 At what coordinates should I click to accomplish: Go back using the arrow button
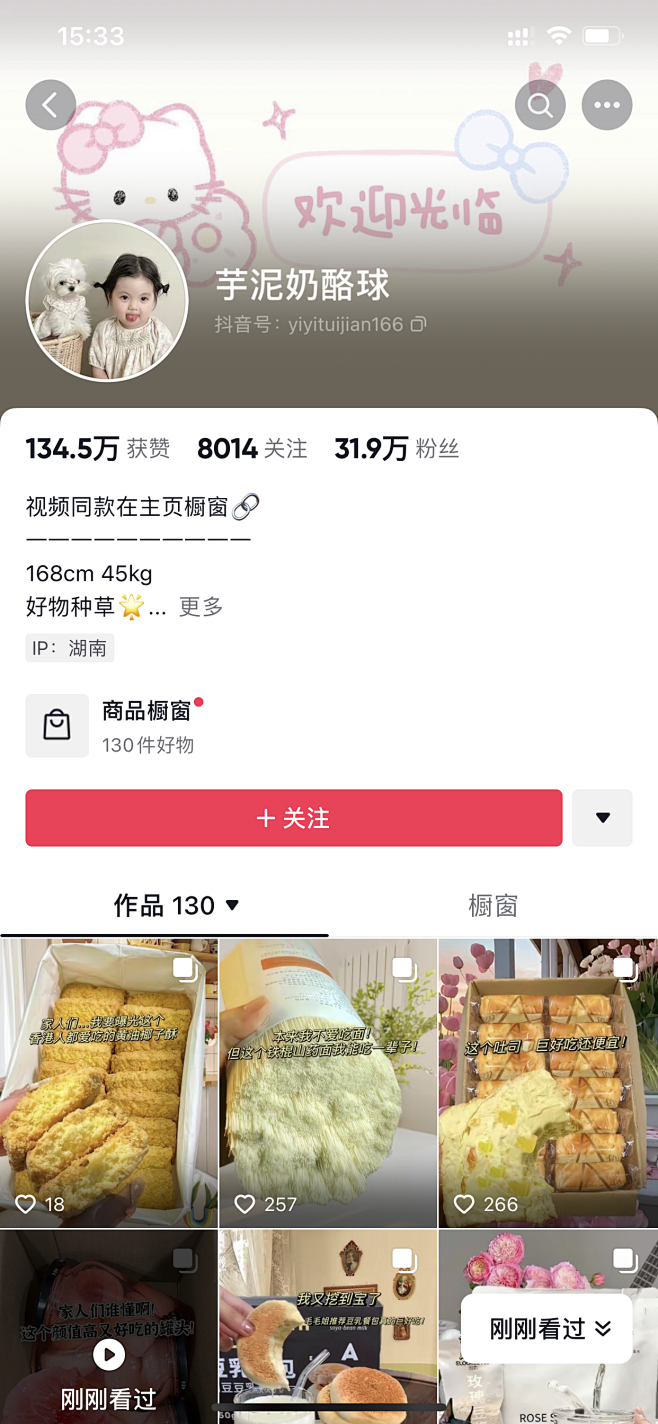coord(51,104)
